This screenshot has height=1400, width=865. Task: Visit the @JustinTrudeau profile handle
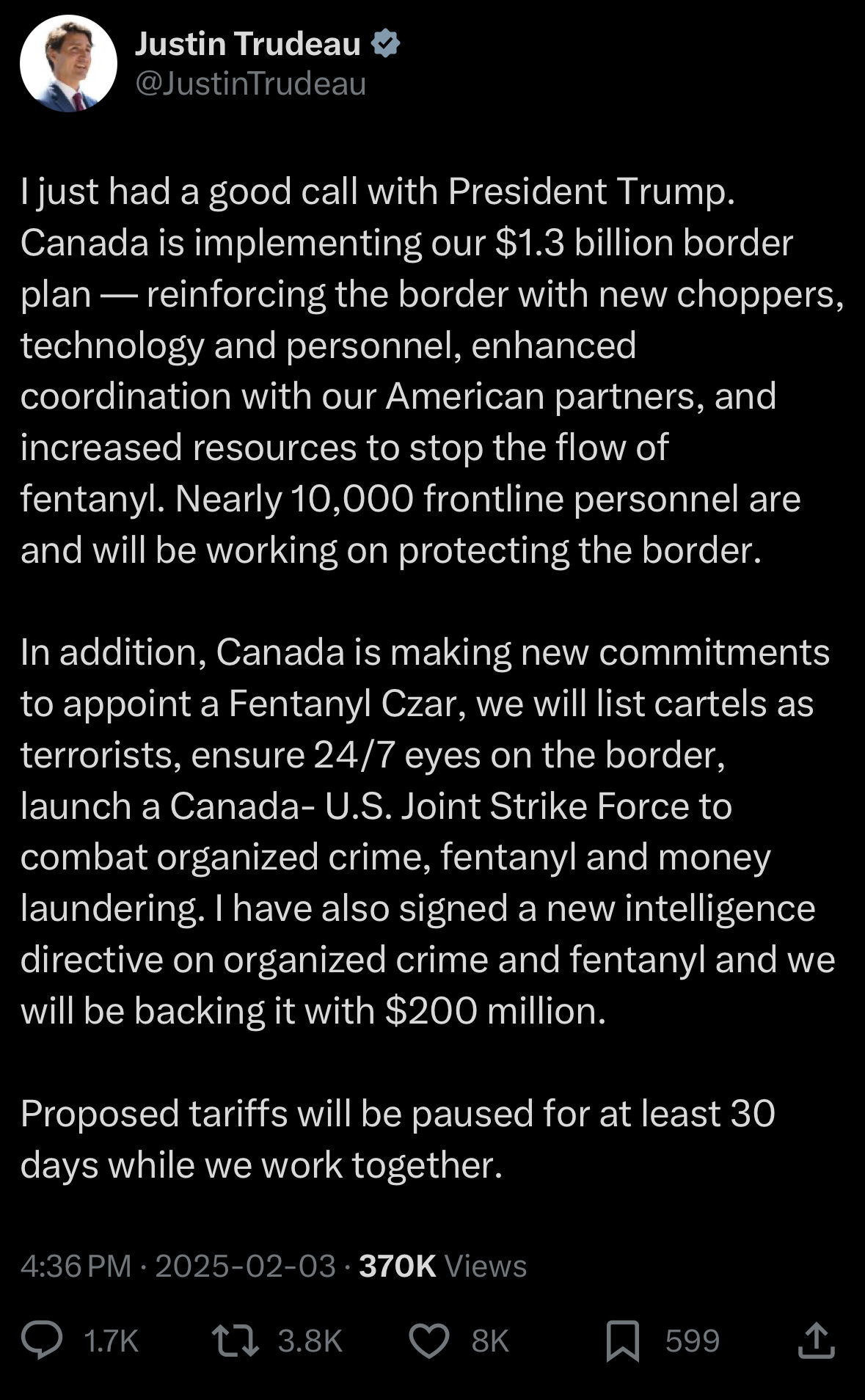(251, 84)
